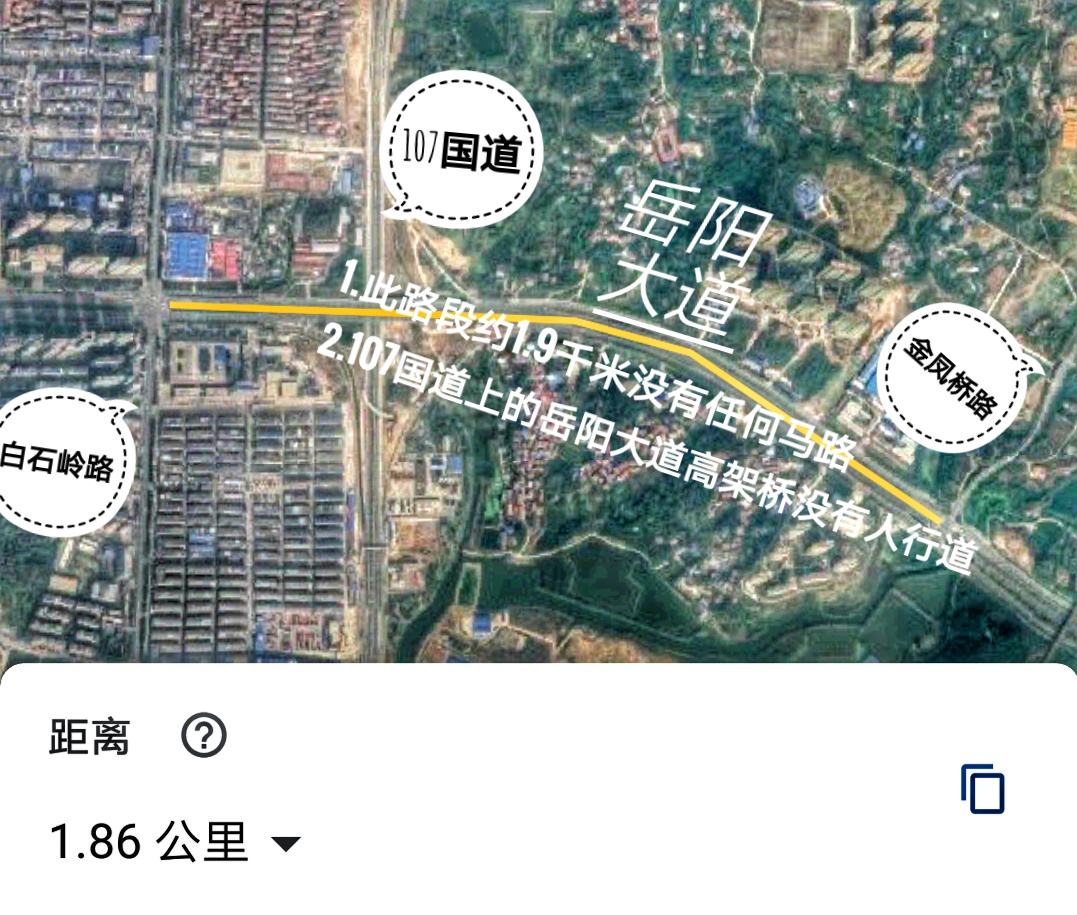Copy the measured distance

(x=982, y=789)
